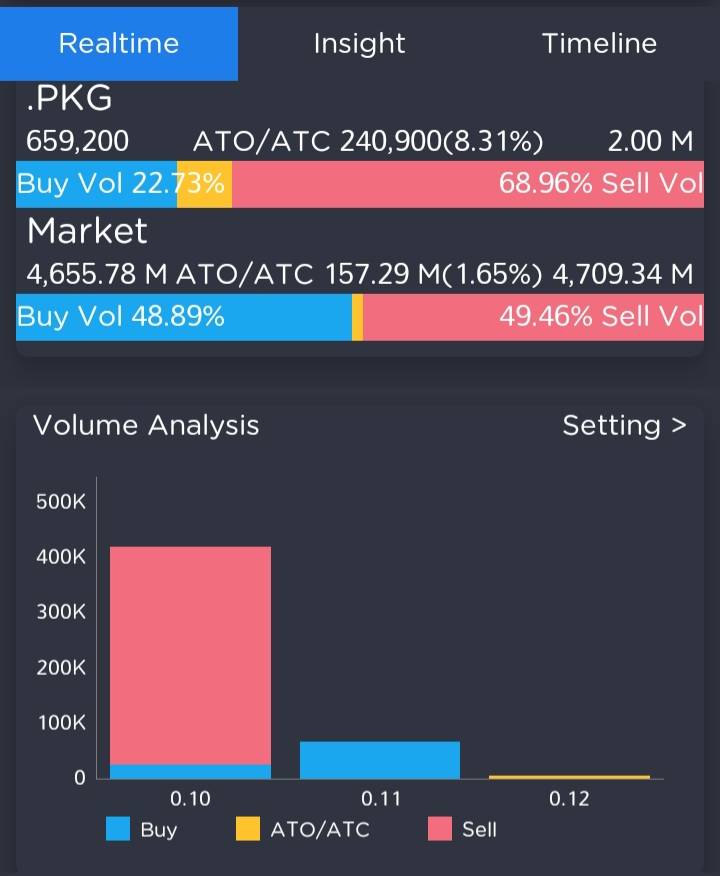The image size is (720, 876).
Task: Switch to the Realtime tab
Action: [119, 44]
